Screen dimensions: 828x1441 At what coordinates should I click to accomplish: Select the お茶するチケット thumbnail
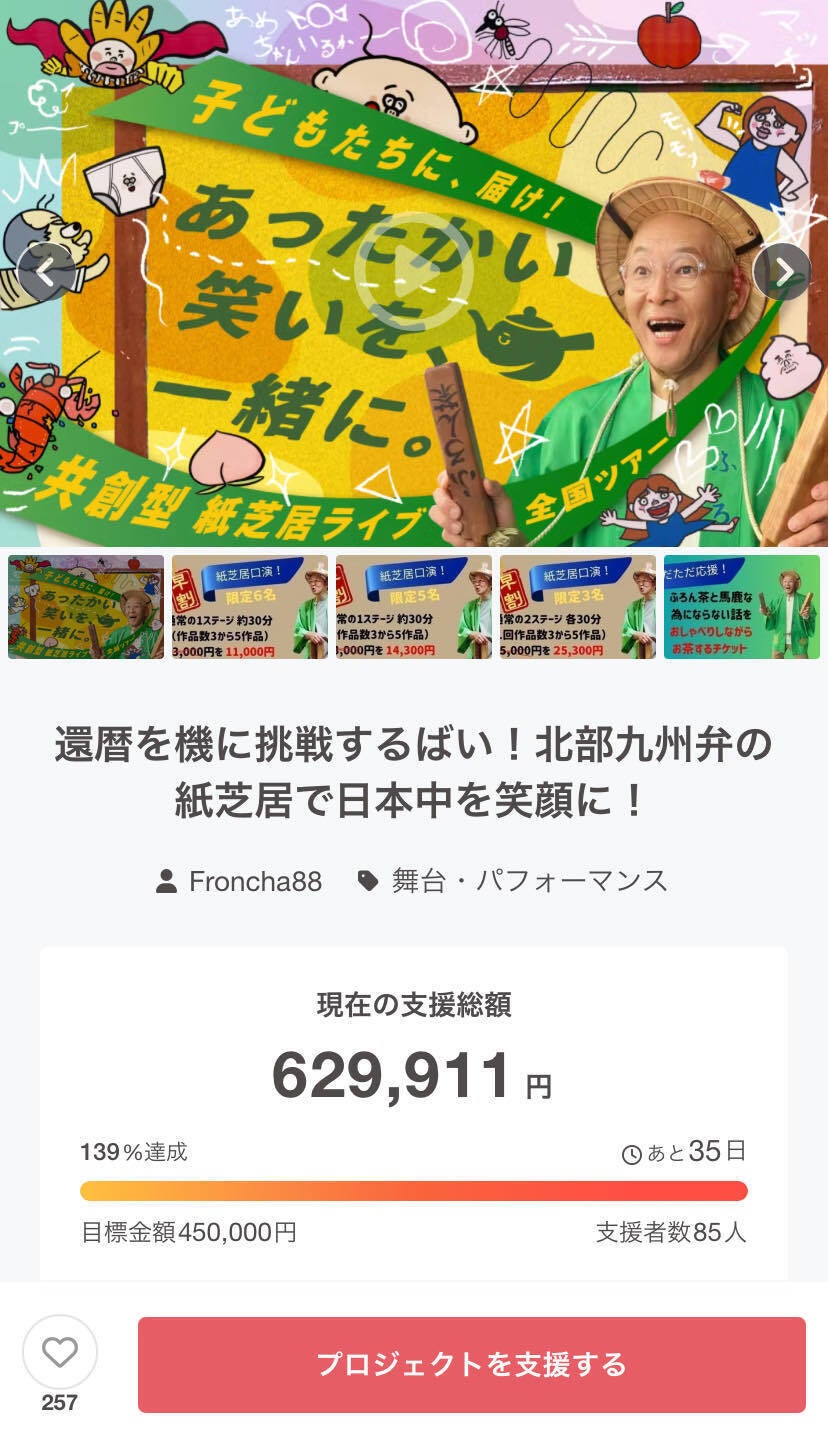coord(742,607)
